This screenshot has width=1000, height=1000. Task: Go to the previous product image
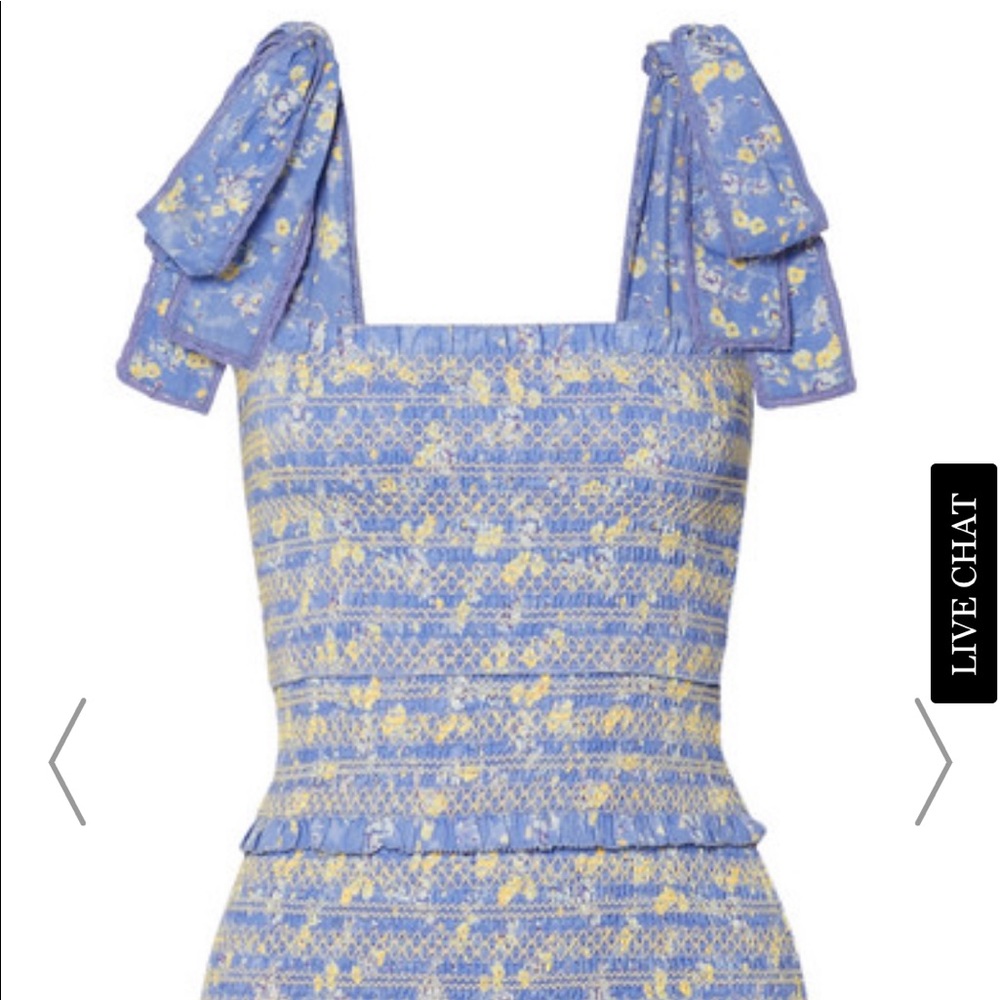tap(68, 762)
